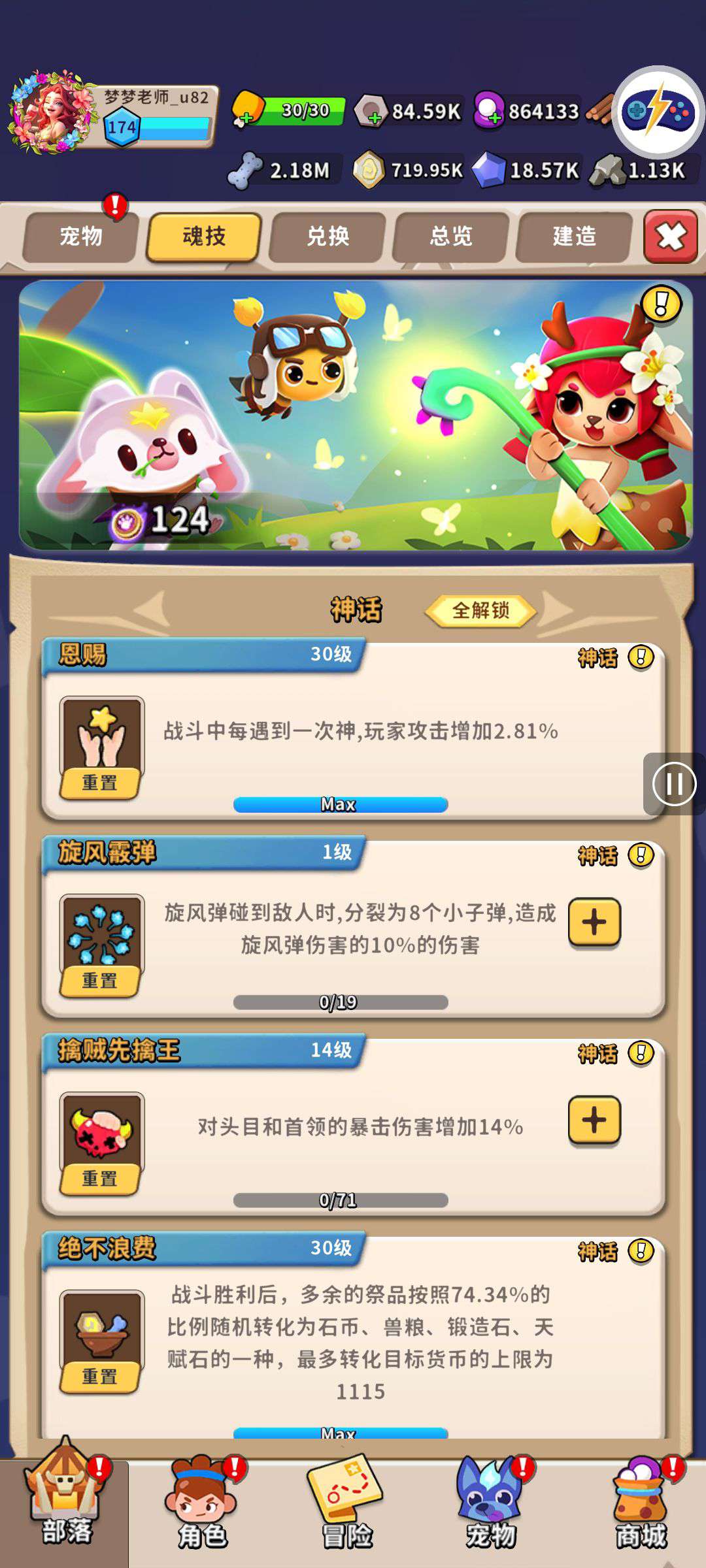Switch to the 宠物 top tab

pos(81,236)
